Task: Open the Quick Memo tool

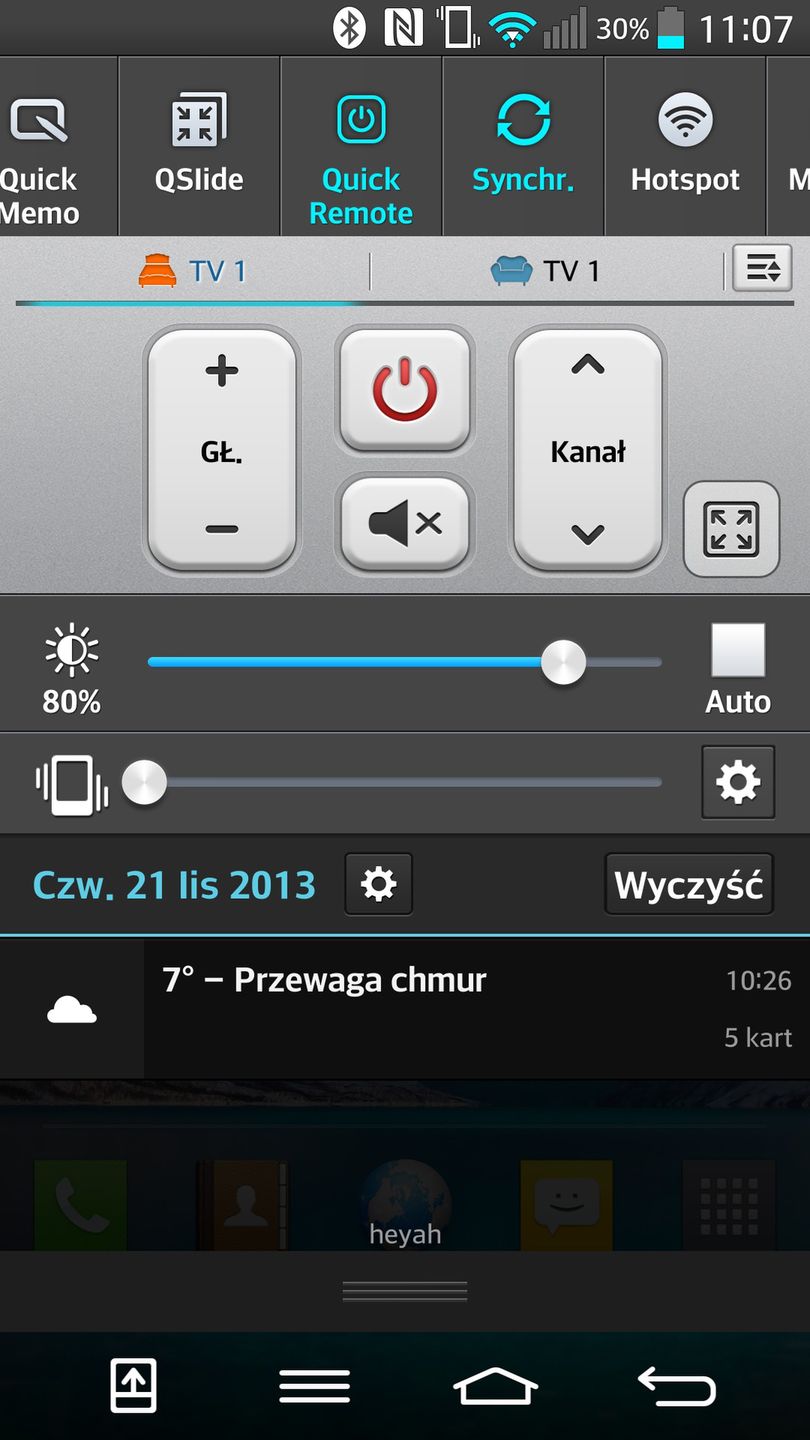Action: tap(40, 147)
